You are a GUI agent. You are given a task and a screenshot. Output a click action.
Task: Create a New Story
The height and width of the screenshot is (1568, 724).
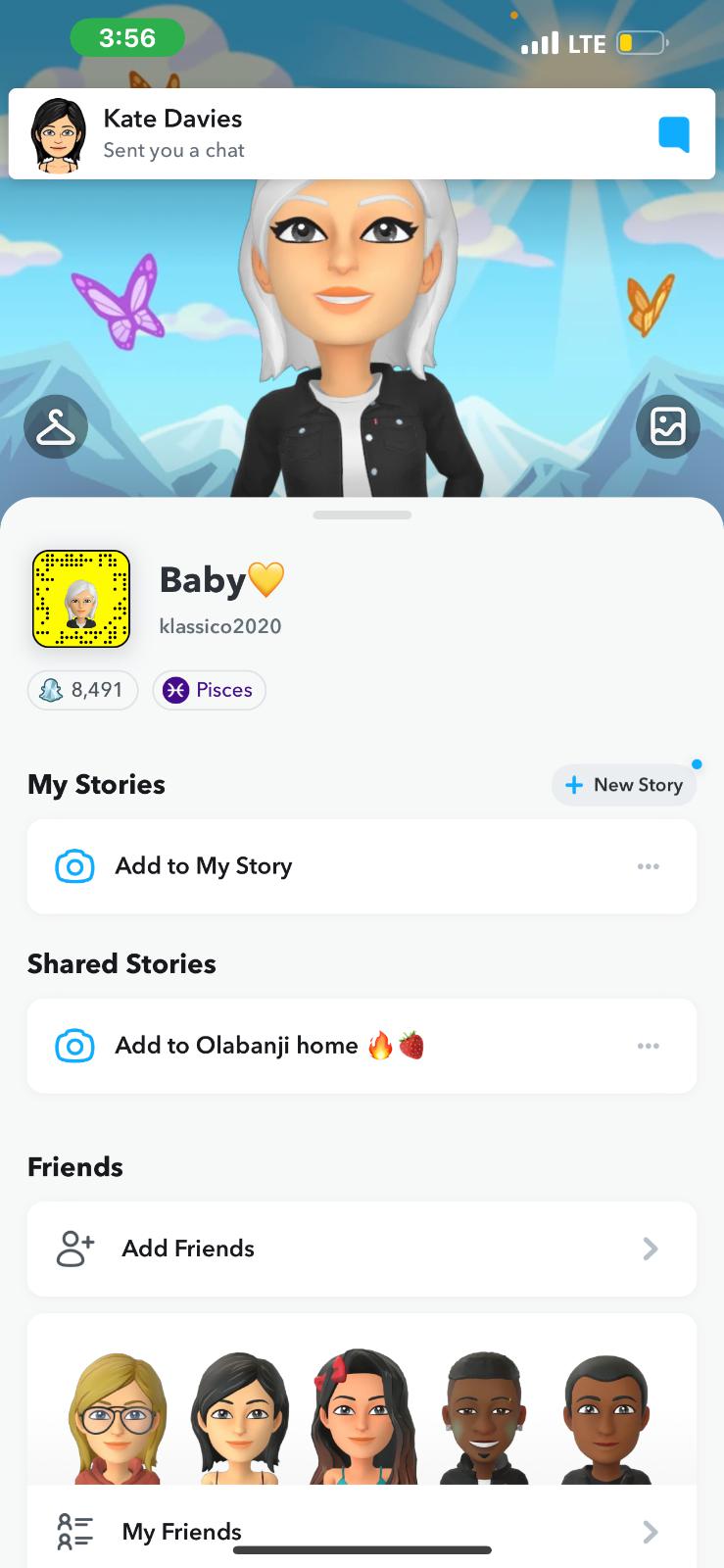[624, 785]
